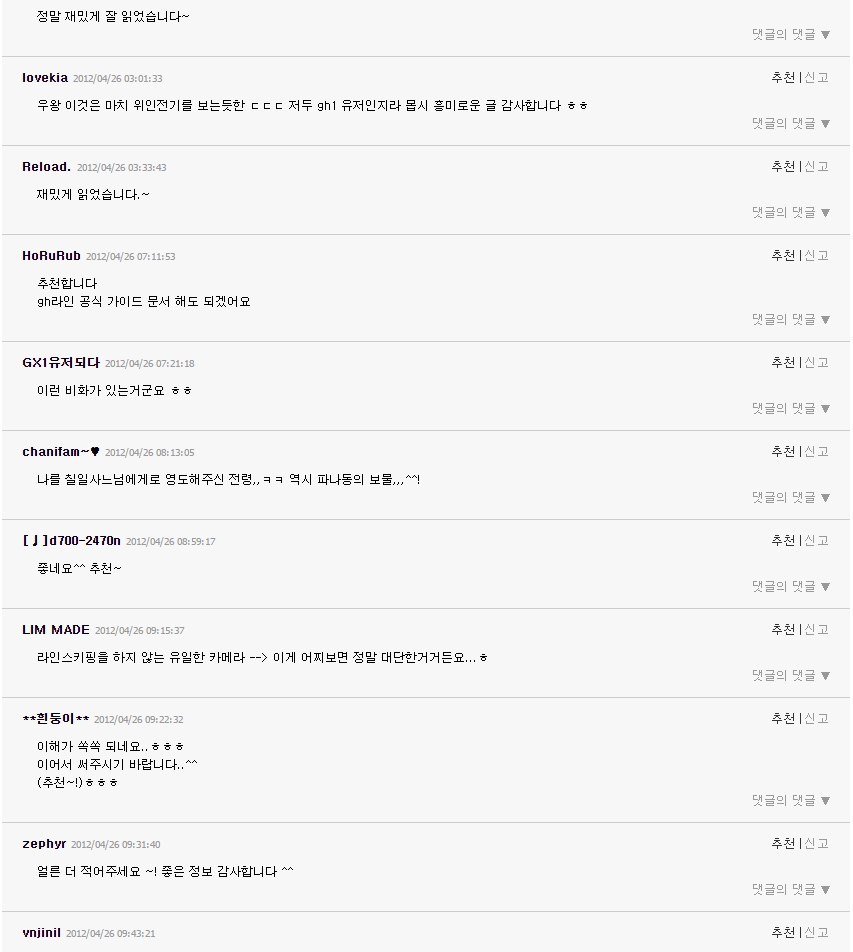
Task: Recommend lovekia's comment
Action: [783, 78]
